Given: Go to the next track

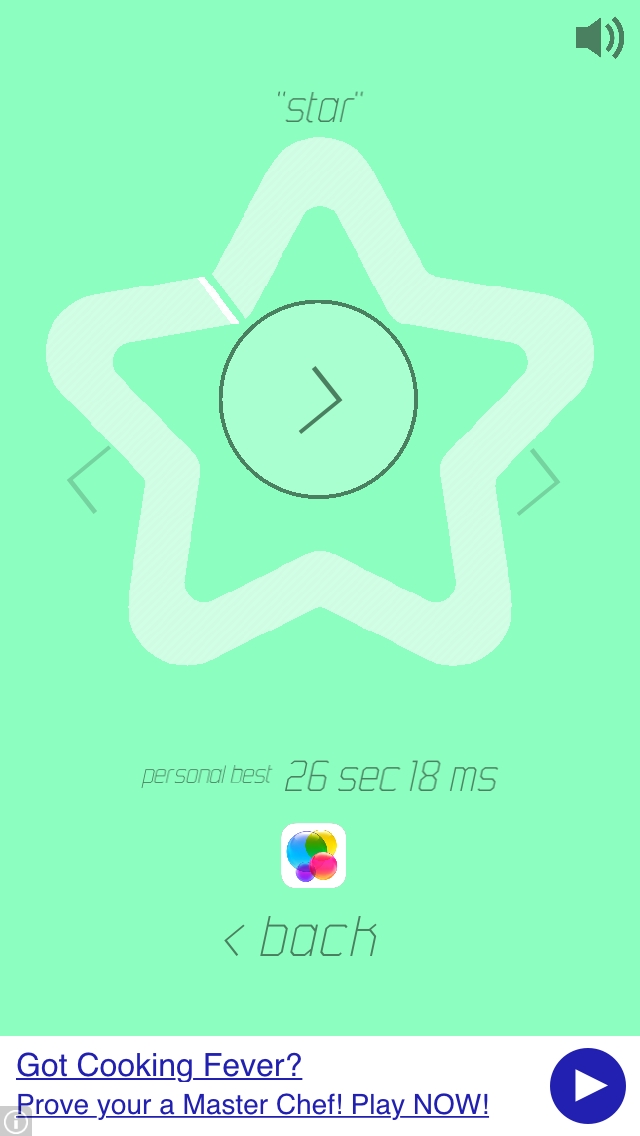Looking at the screenshot, I should (x=538, y=481).
